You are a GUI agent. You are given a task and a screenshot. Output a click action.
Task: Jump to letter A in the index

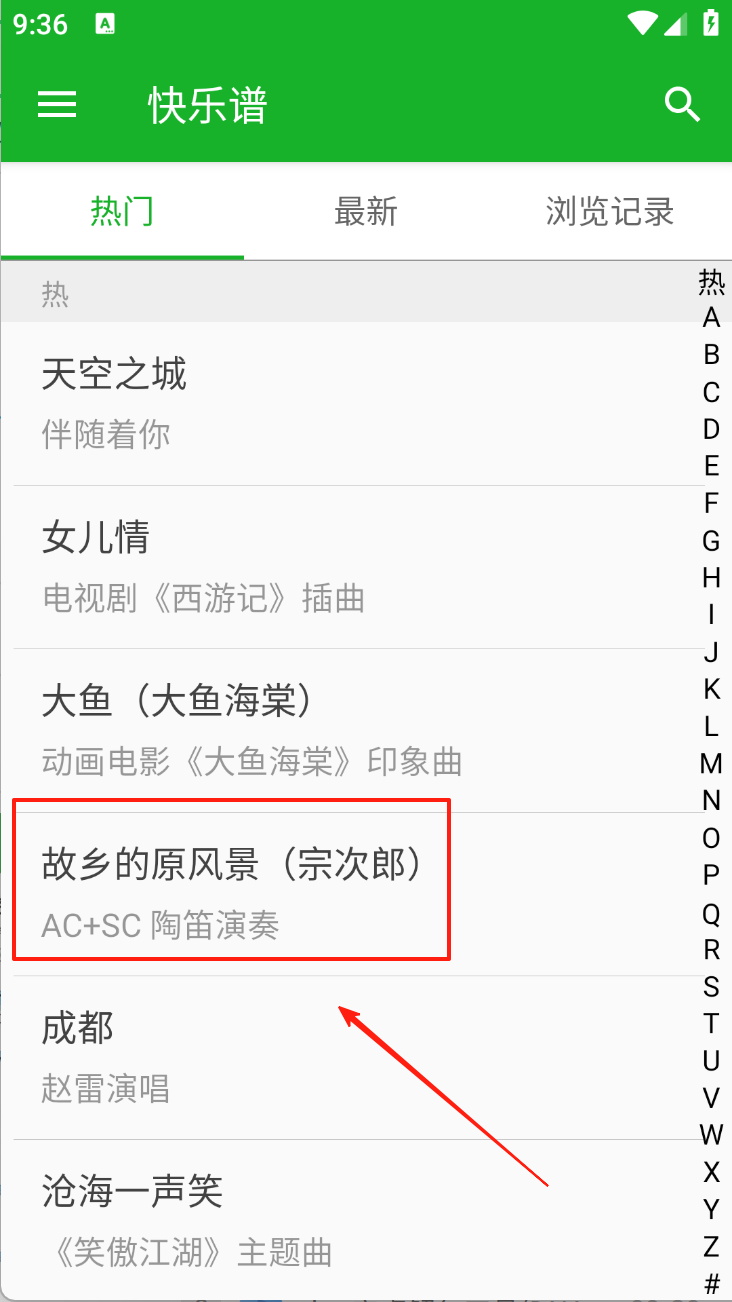click(x=711, y=318)
